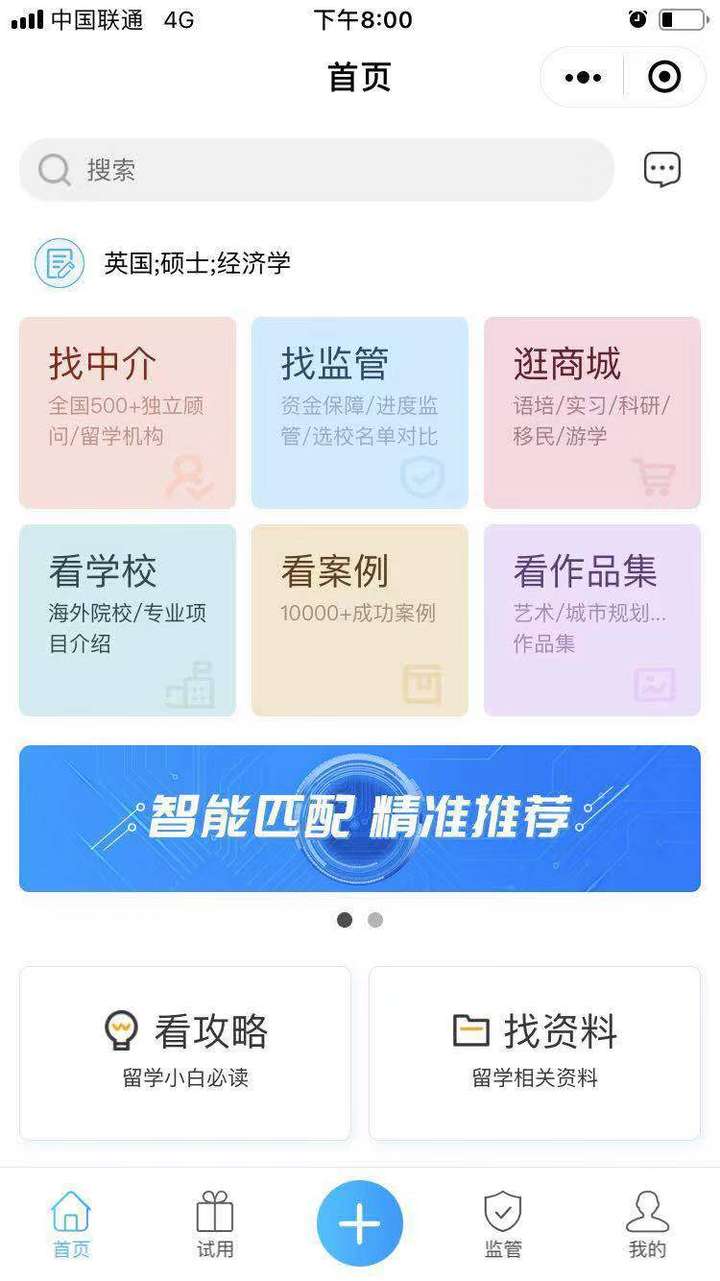Open 看攻略 guide for beginners

(x=185, y=1052)
